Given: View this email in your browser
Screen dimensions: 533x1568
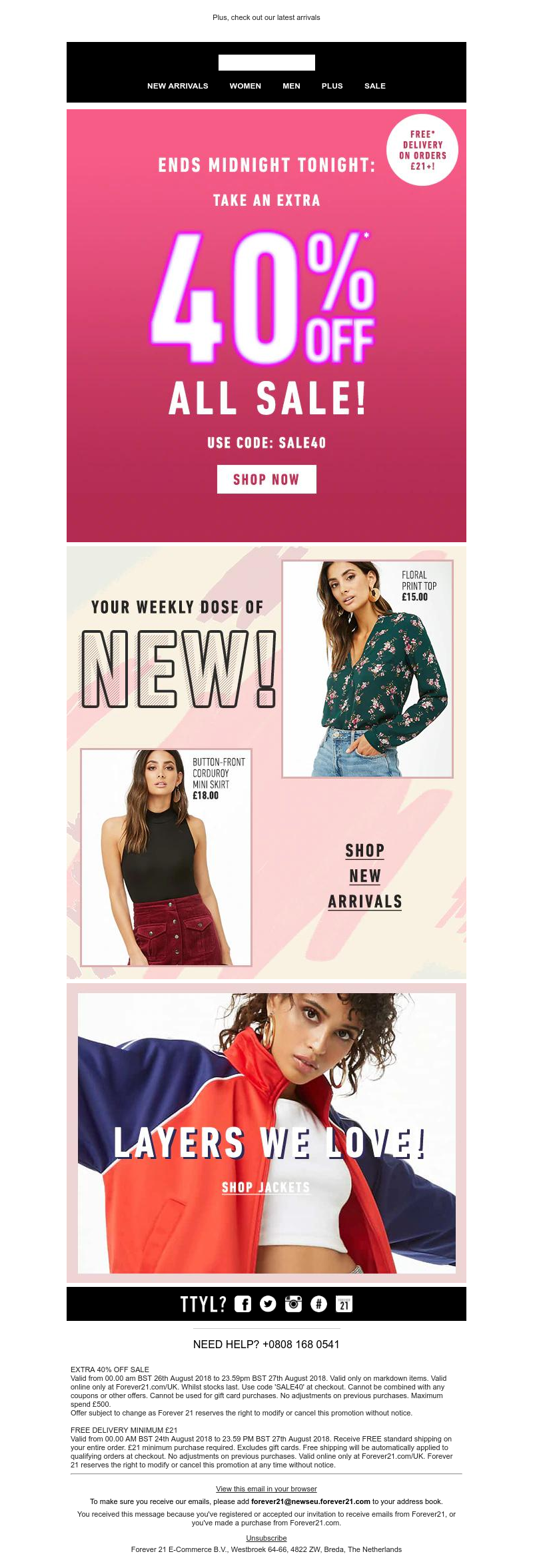Looking at the screenshot, I should pos(266,1489).
